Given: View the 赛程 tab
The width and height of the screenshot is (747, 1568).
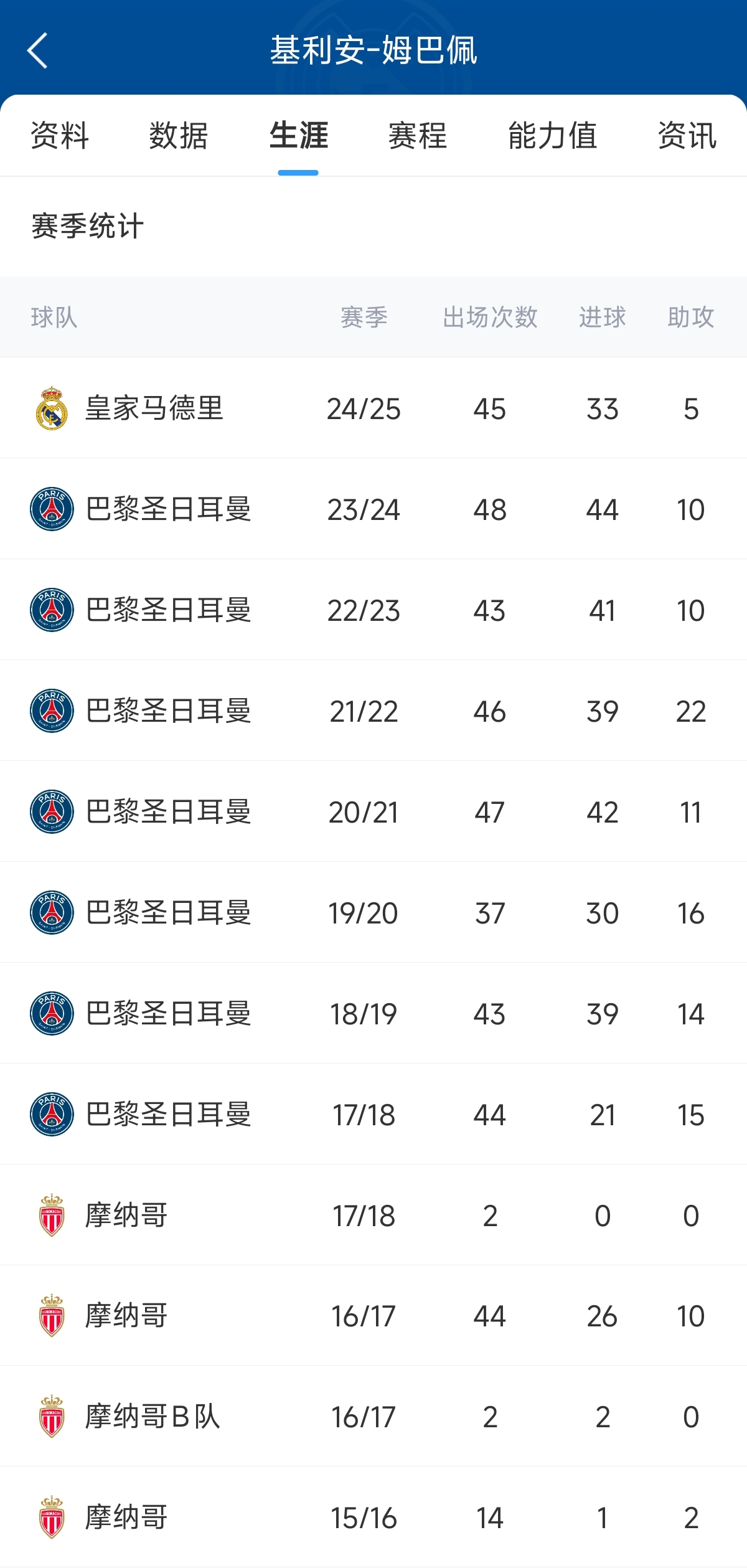Looking at the screenshot, I should [x=417, y=136].
